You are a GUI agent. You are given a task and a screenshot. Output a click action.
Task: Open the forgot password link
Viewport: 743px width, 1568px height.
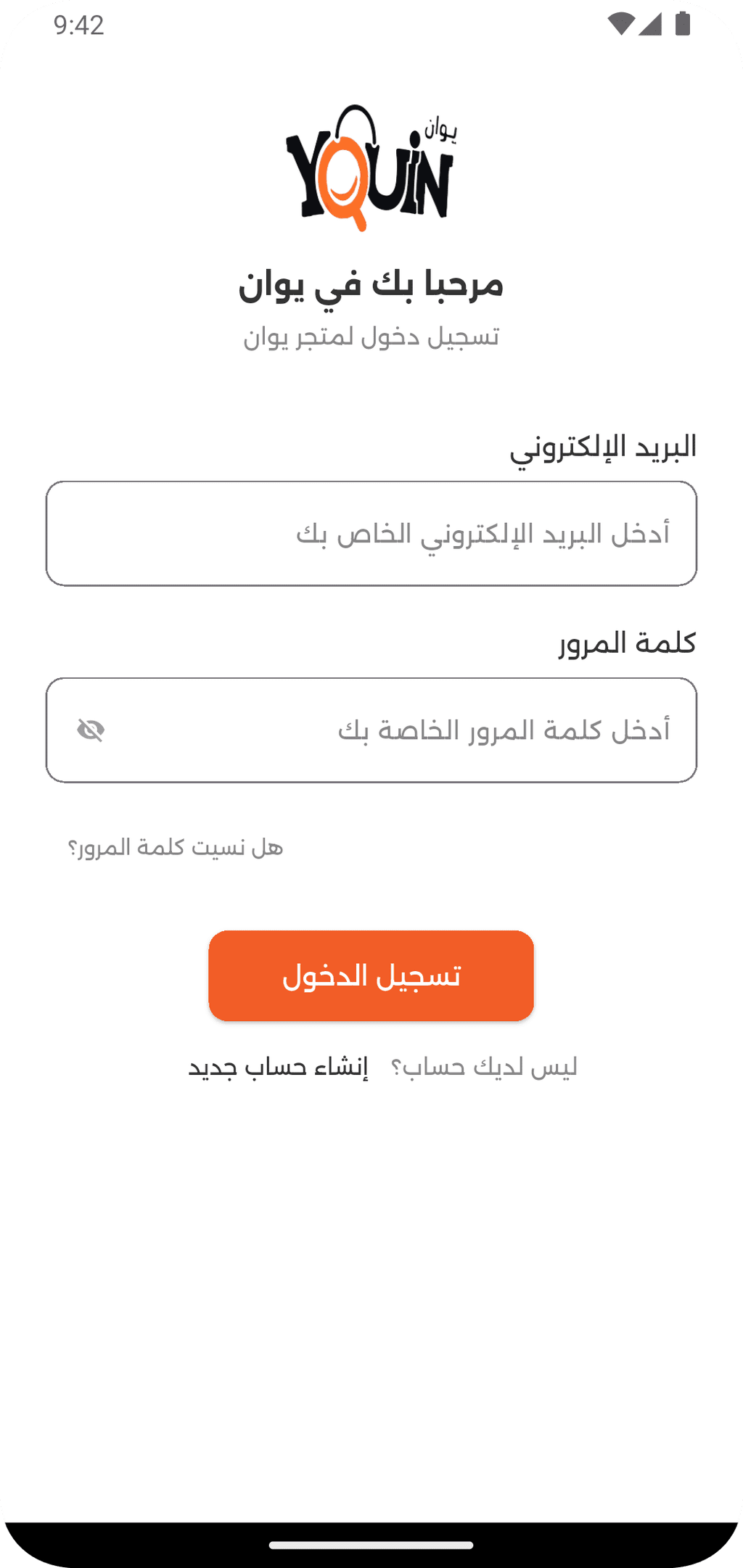pos(176,847)
